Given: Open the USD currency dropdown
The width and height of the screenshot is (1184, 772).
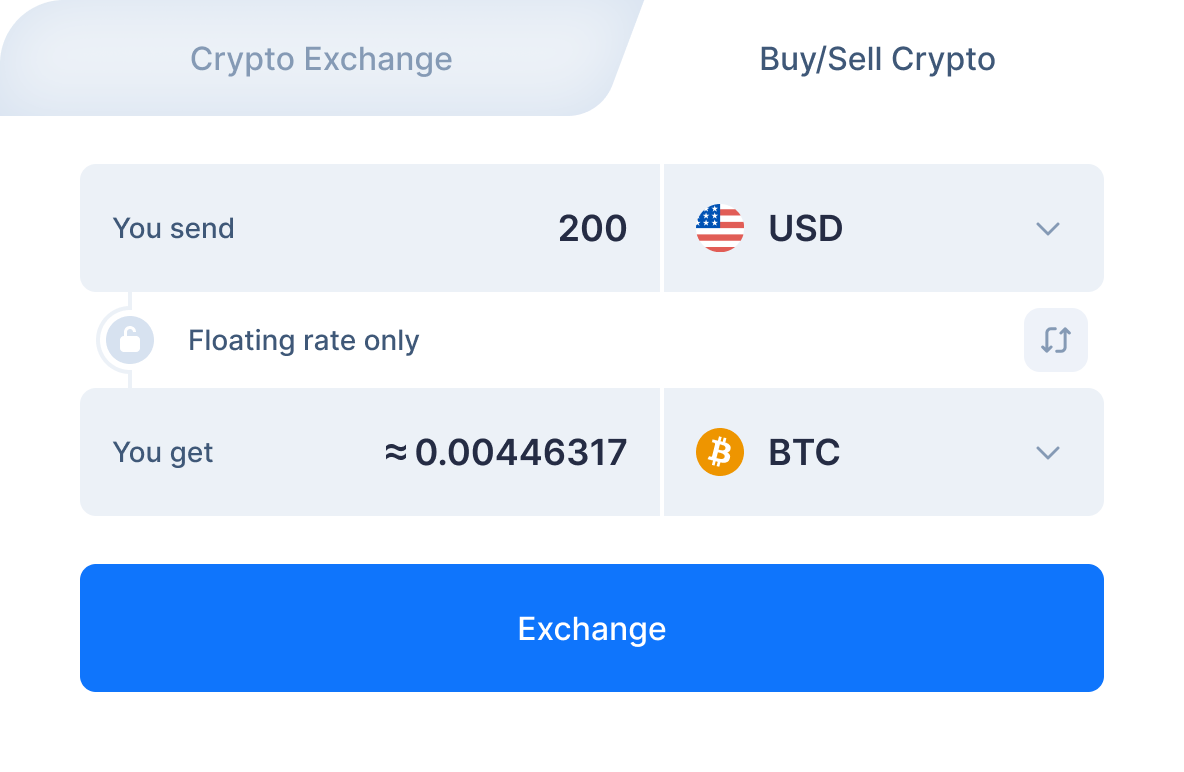Looking at the screenshot, I should (x=883, y=228).
